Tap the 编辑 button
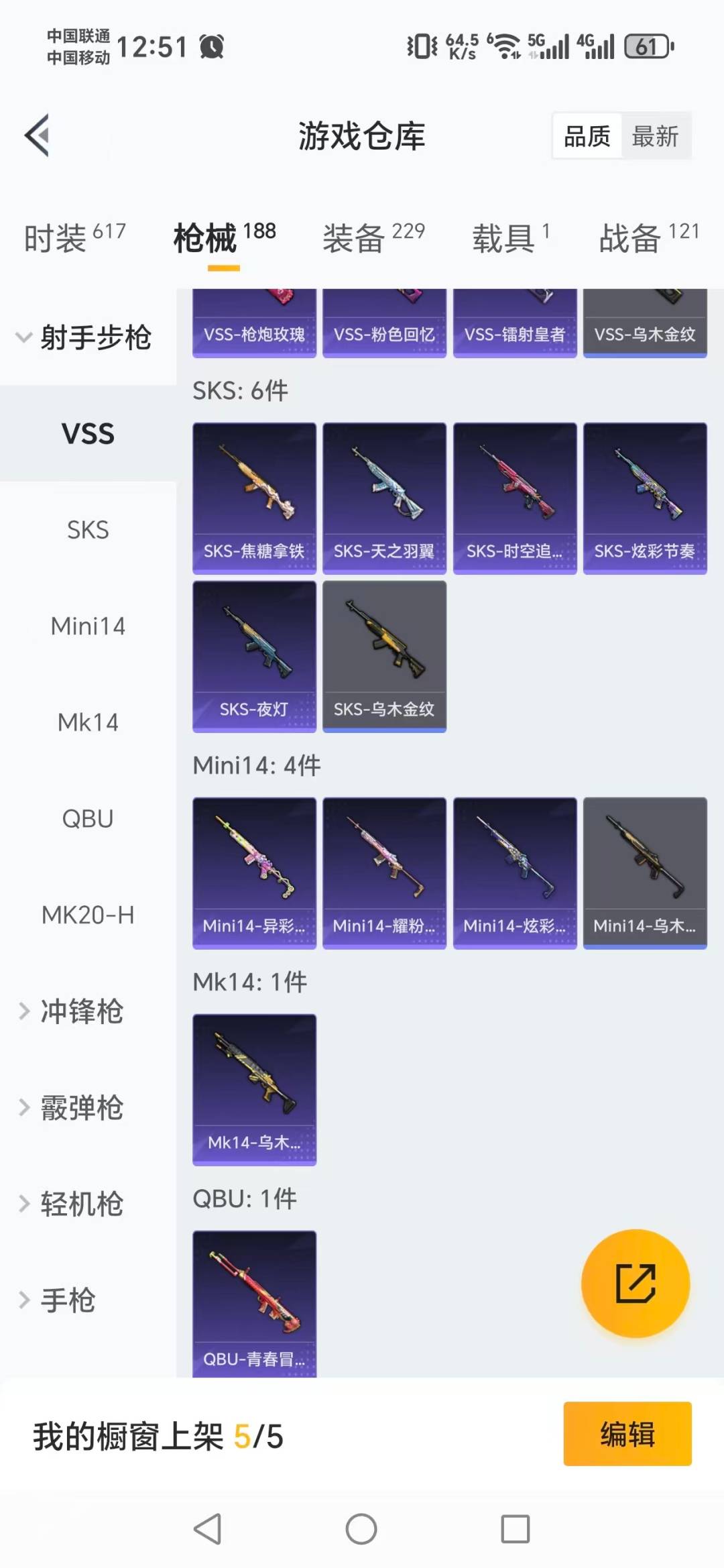Image resolution: width=724 pixels, height=1568 pixels. click(x=627, y=1433)
